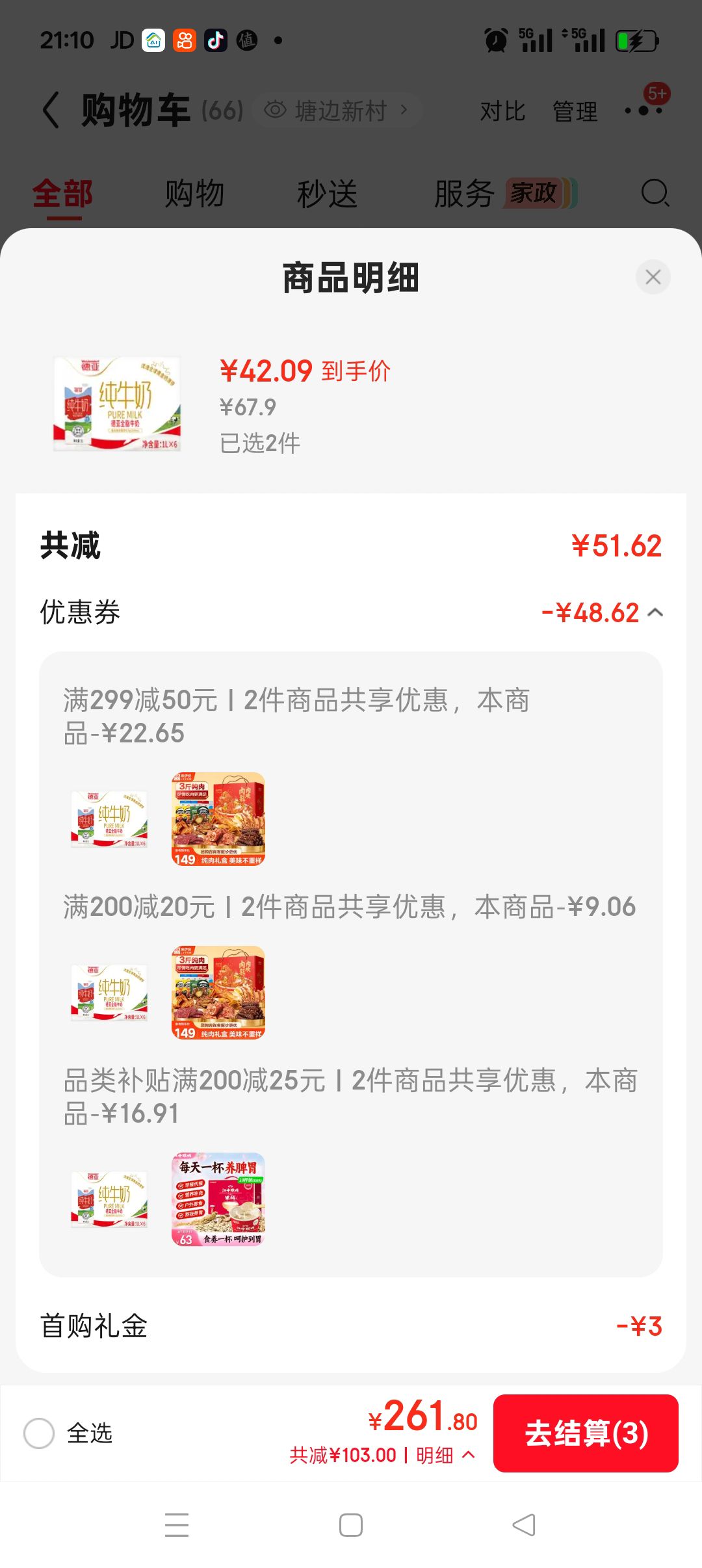Screen dimensions: 702x1568
Task: Switch to the 购物 tab
Action: pyautogui.click(x=194, y=194)
